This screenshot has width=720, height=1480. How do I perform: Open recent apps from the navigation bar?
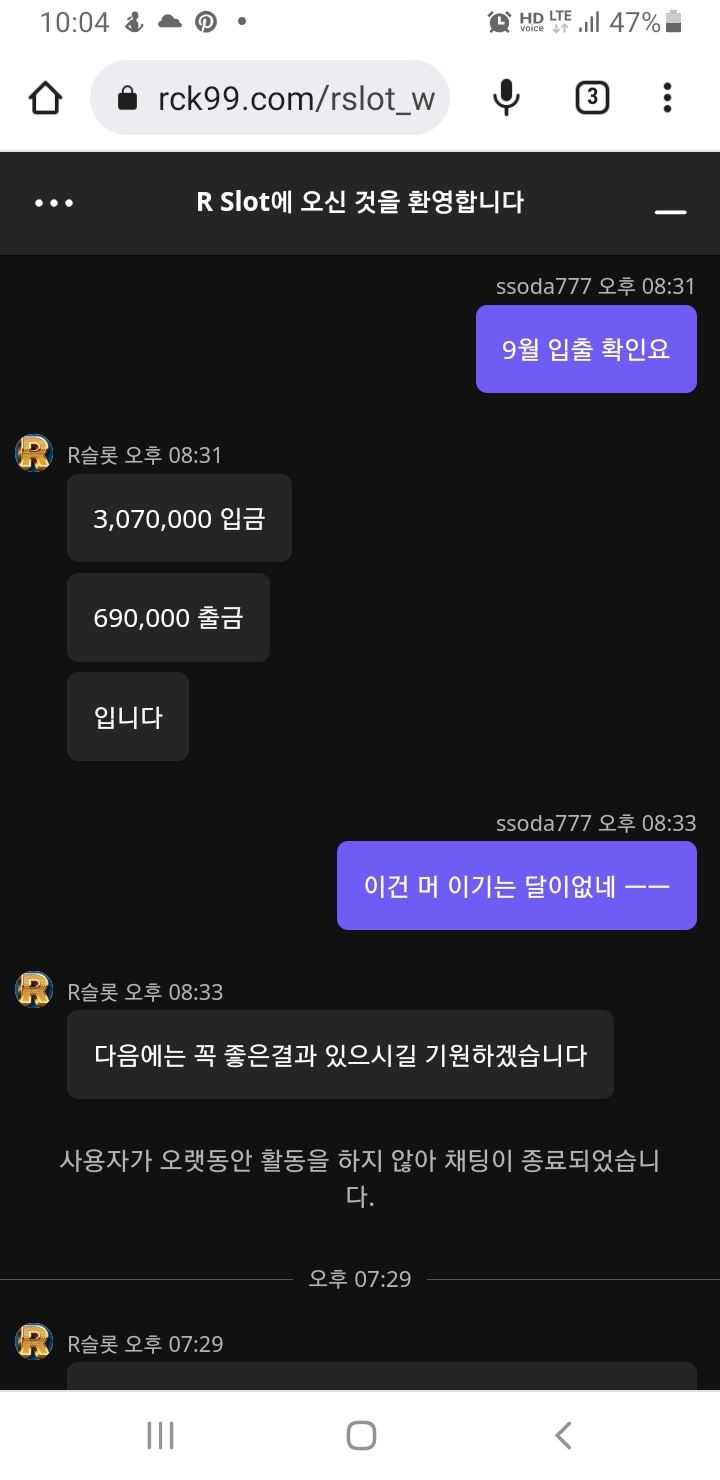click(x=160, y=1435)
